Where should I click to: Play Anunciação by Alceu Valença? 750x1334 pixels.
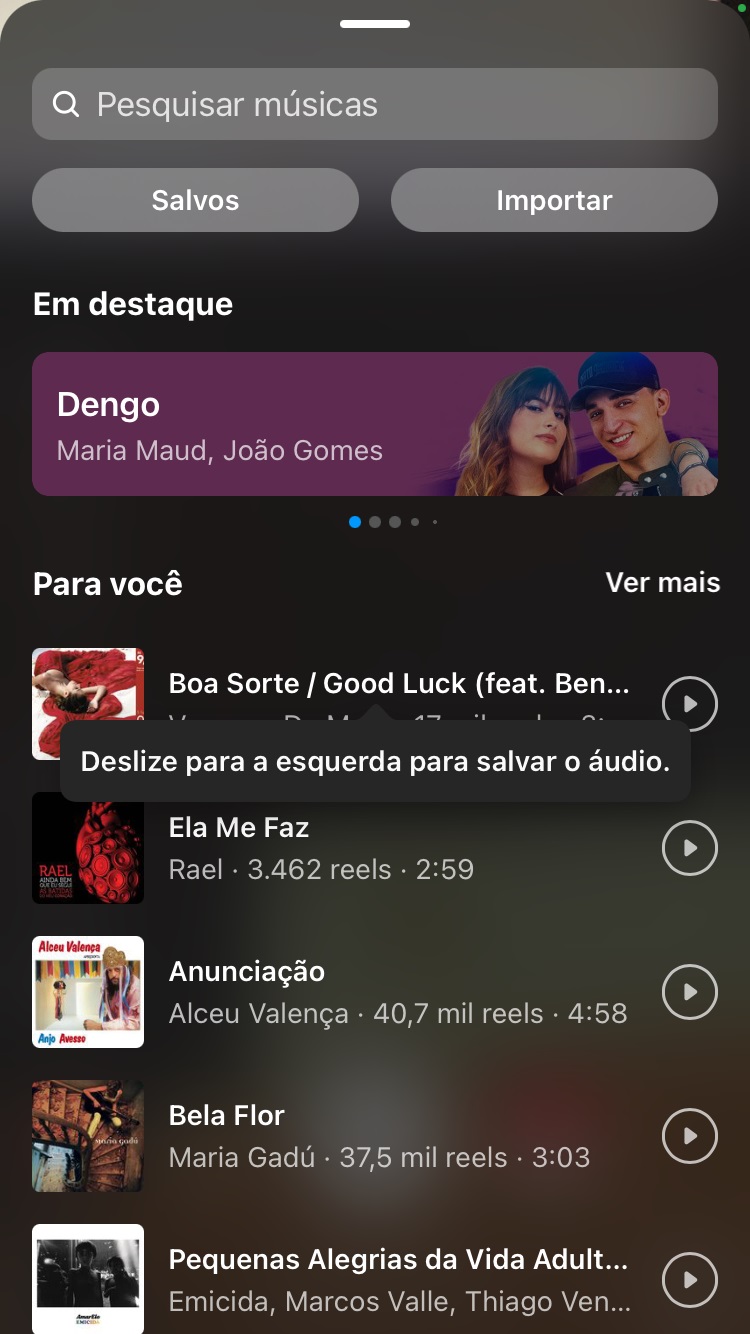[690, 991]
